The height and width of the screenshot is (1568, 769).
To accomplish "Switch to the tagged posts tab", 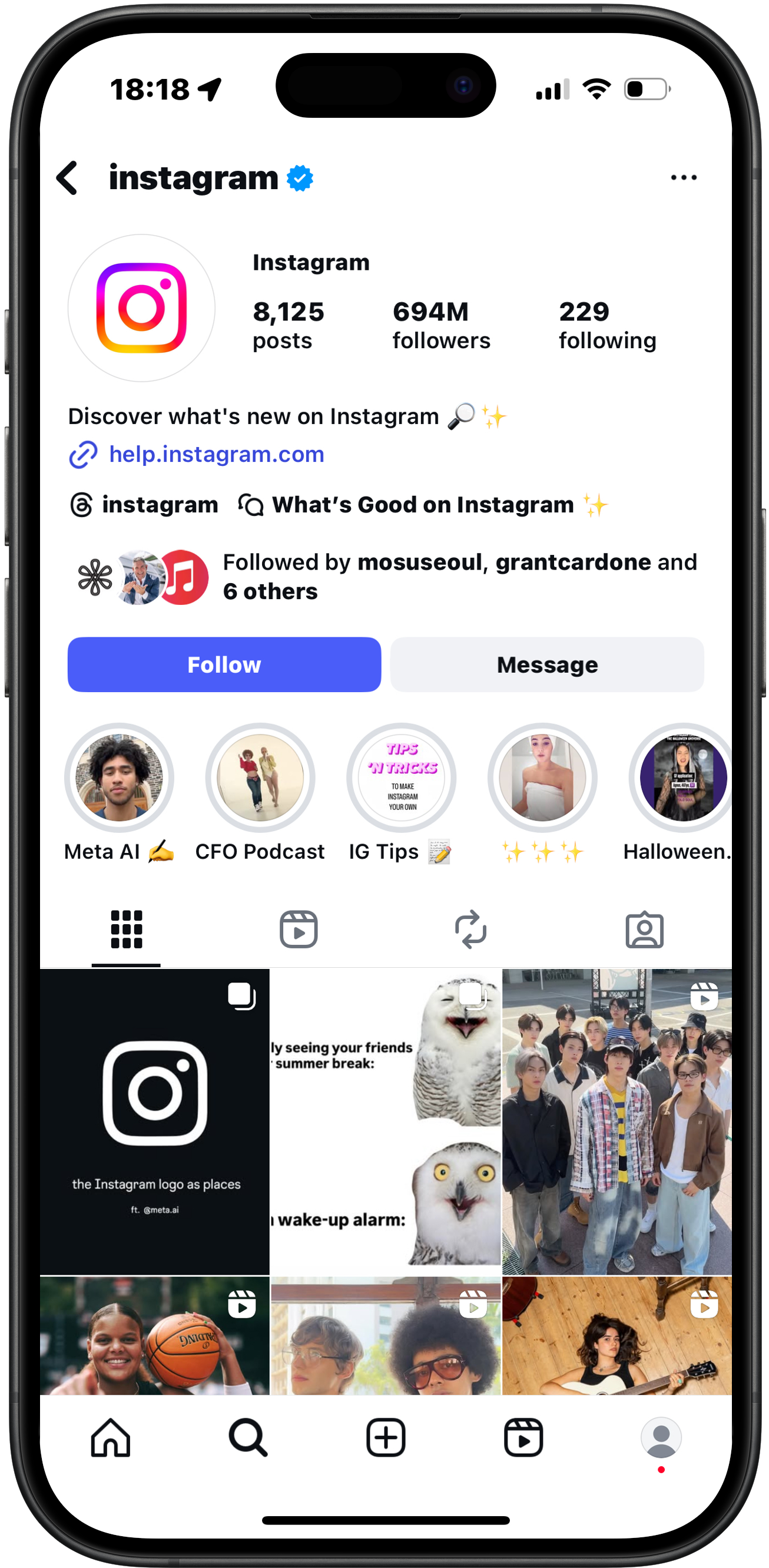I will click(x=644, y=929).
